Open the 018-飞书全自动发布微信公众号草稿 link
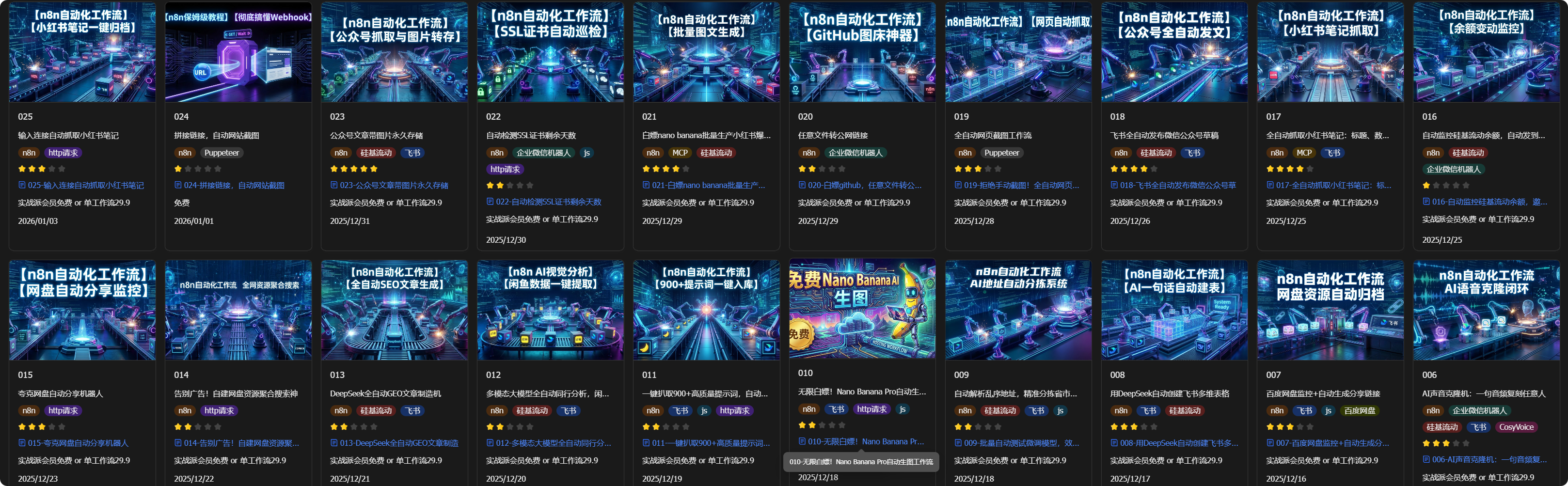This screenshot has width=1568, height=486. click(1177, 186)
